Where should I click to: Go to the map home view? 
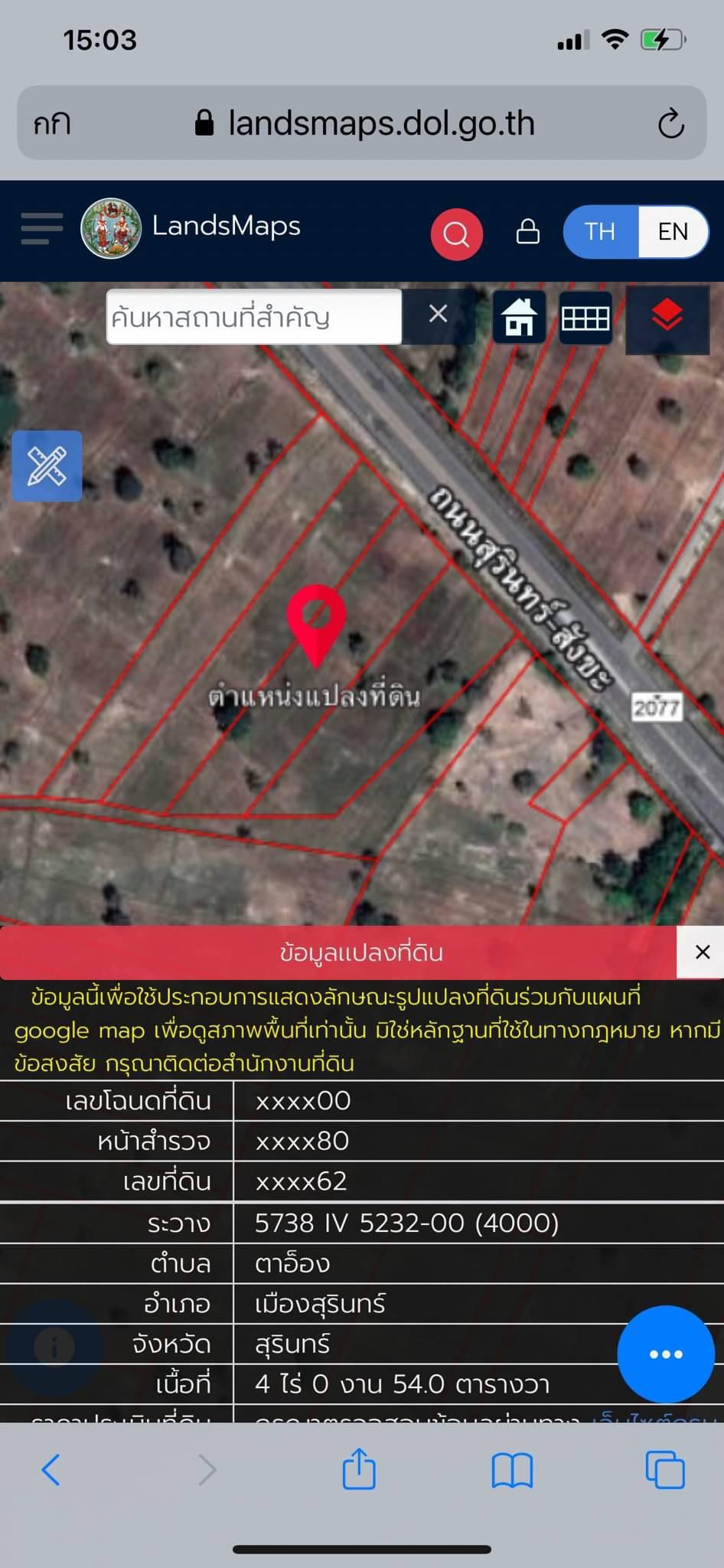519,317
